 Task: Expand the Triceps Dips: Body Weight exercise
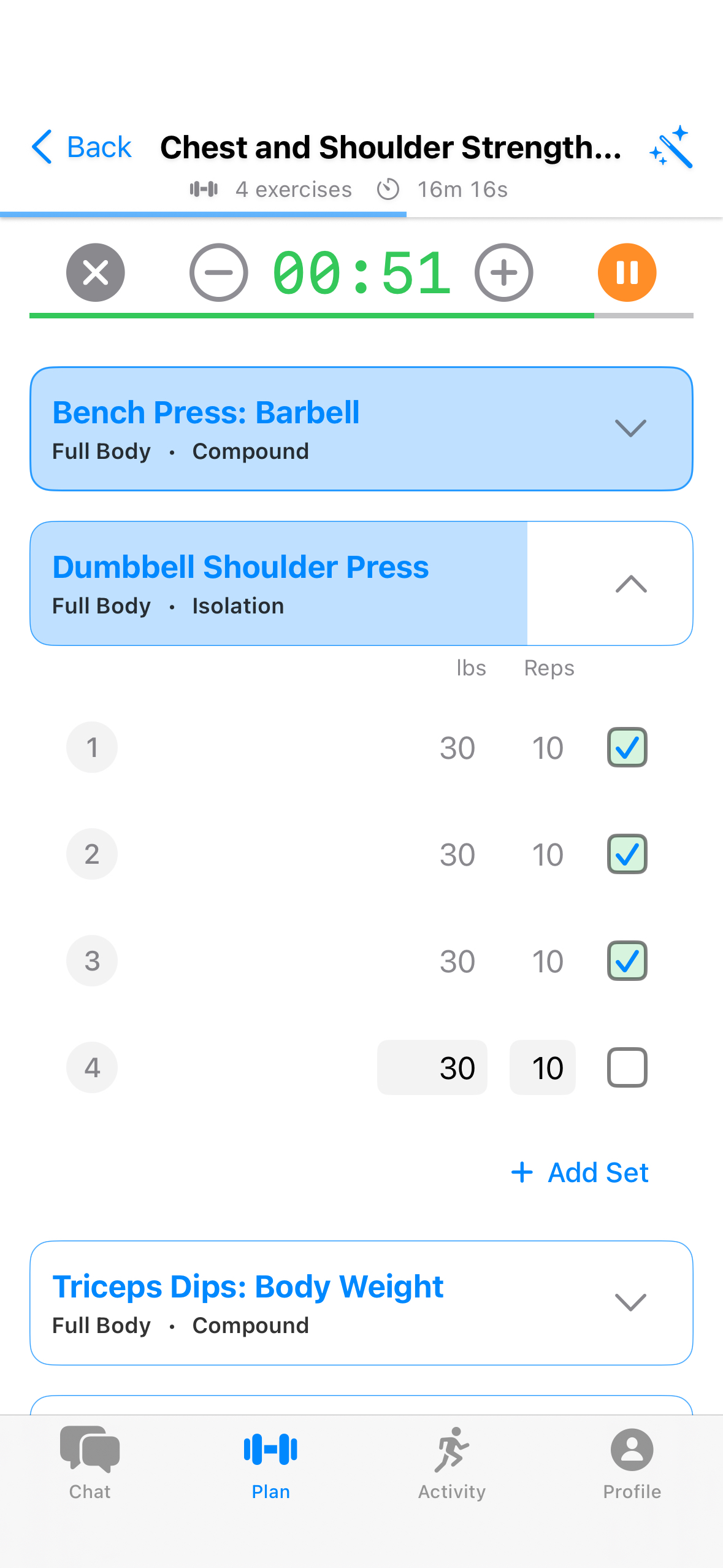coord(630,1302)
